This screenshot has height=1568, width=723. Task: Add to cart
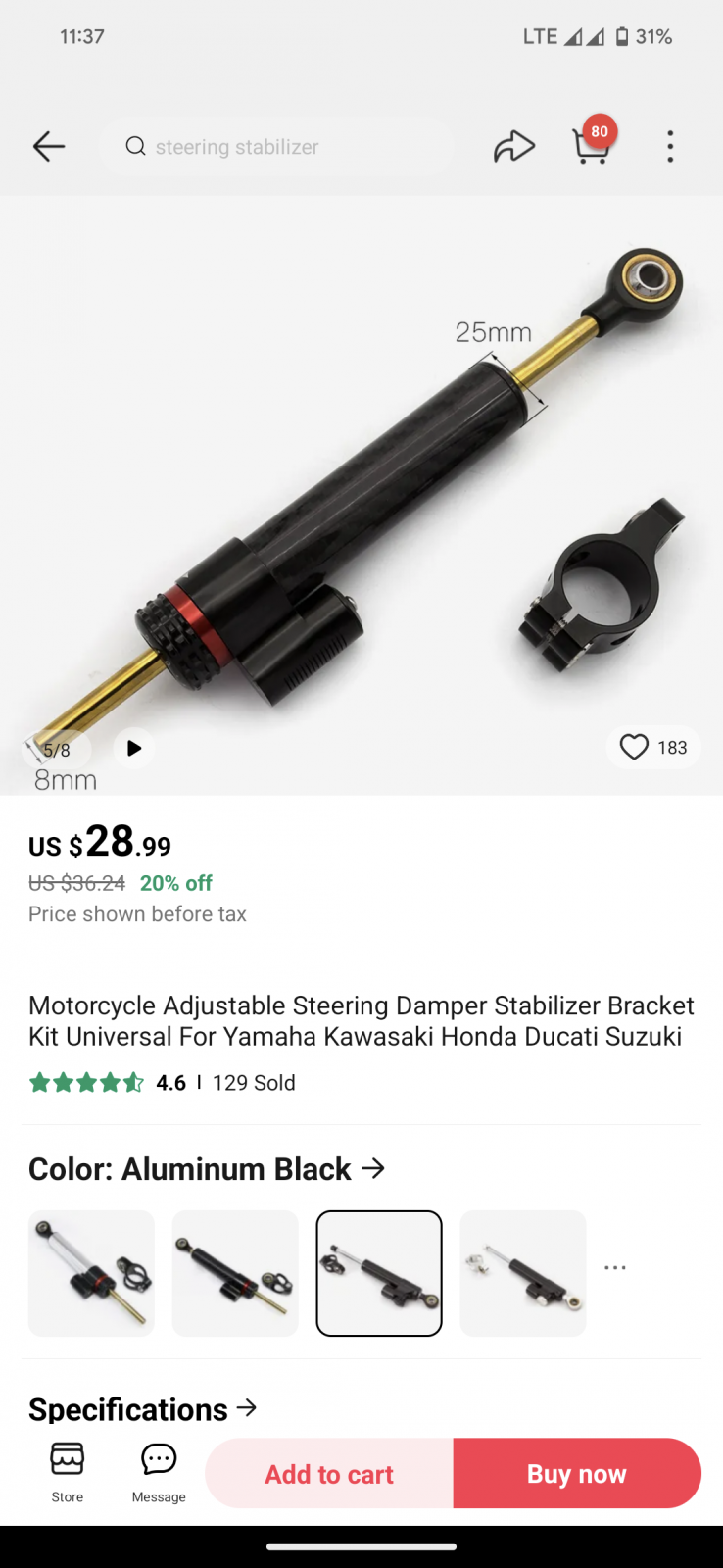pyautogui.click(x=329, y=1474)
